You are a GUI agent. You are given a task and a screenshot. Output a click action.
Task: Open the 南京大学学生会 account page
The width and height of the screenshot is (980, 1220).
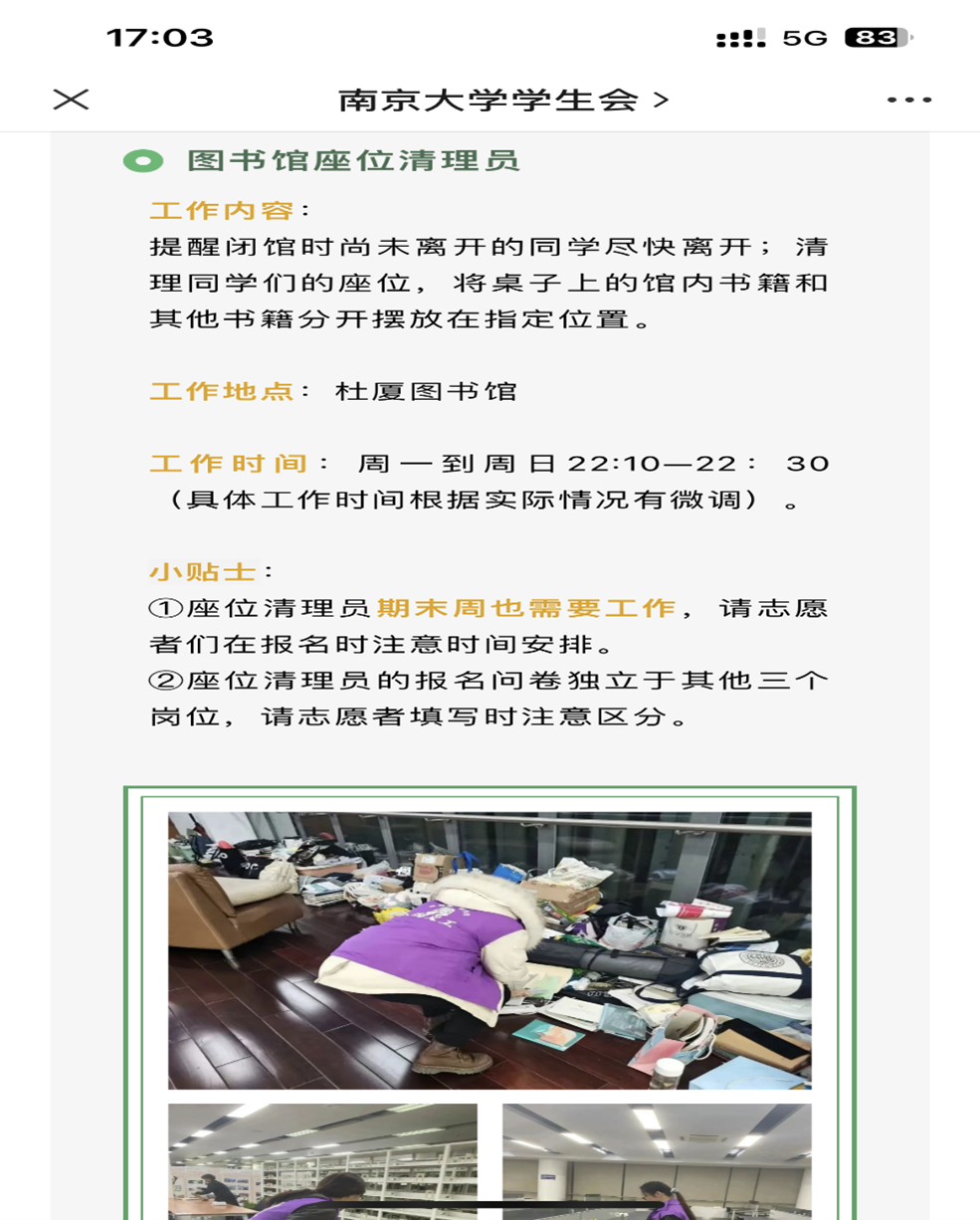tap(502, 100)
